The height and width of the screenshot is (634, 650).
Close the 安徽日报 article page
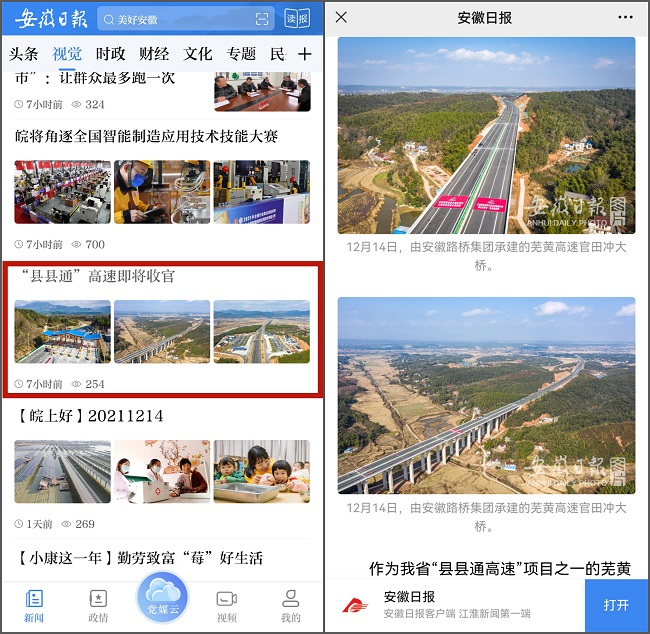click(x=342, y=17)
